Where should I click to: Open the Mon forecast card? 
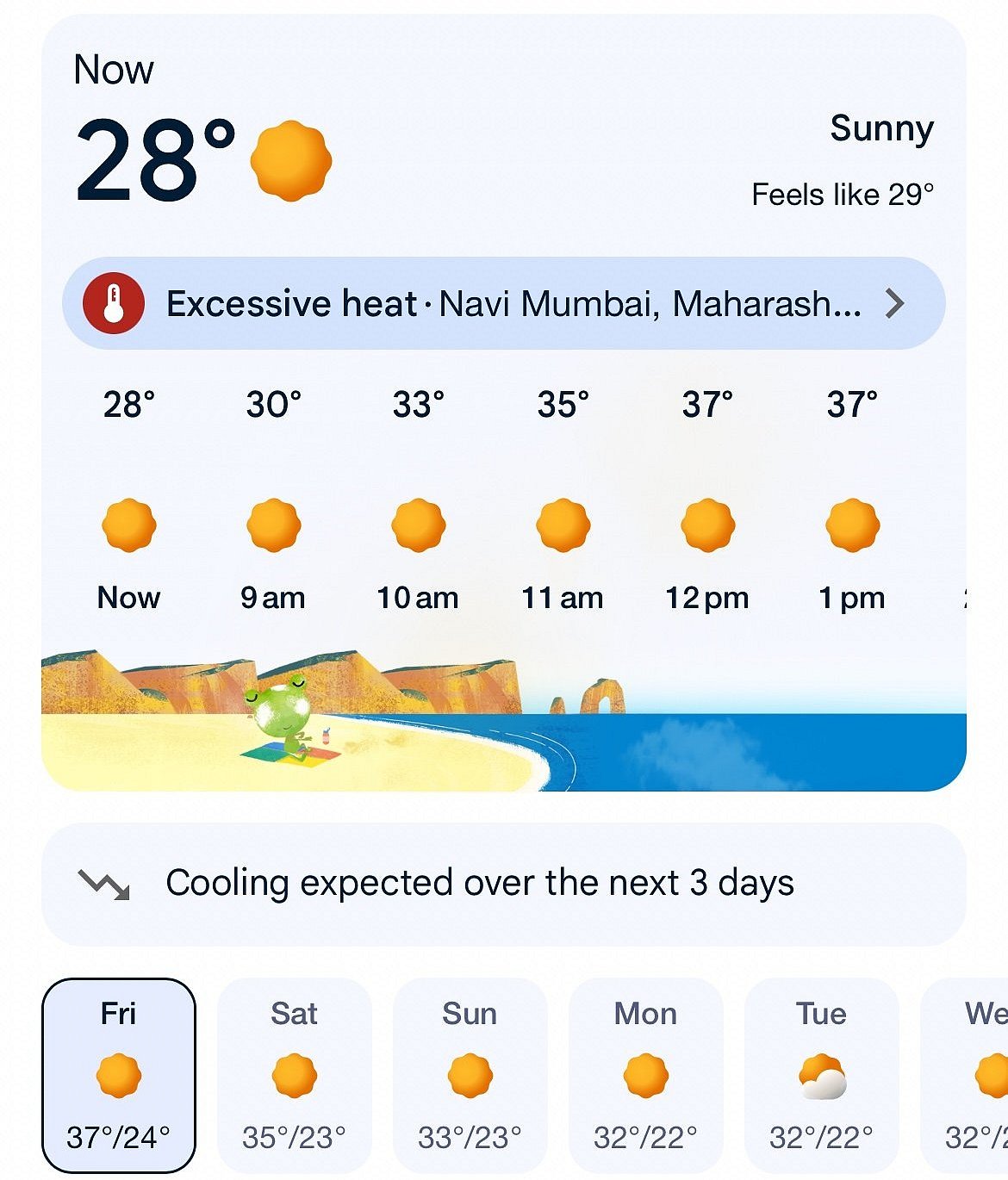tap(645, 1075)
